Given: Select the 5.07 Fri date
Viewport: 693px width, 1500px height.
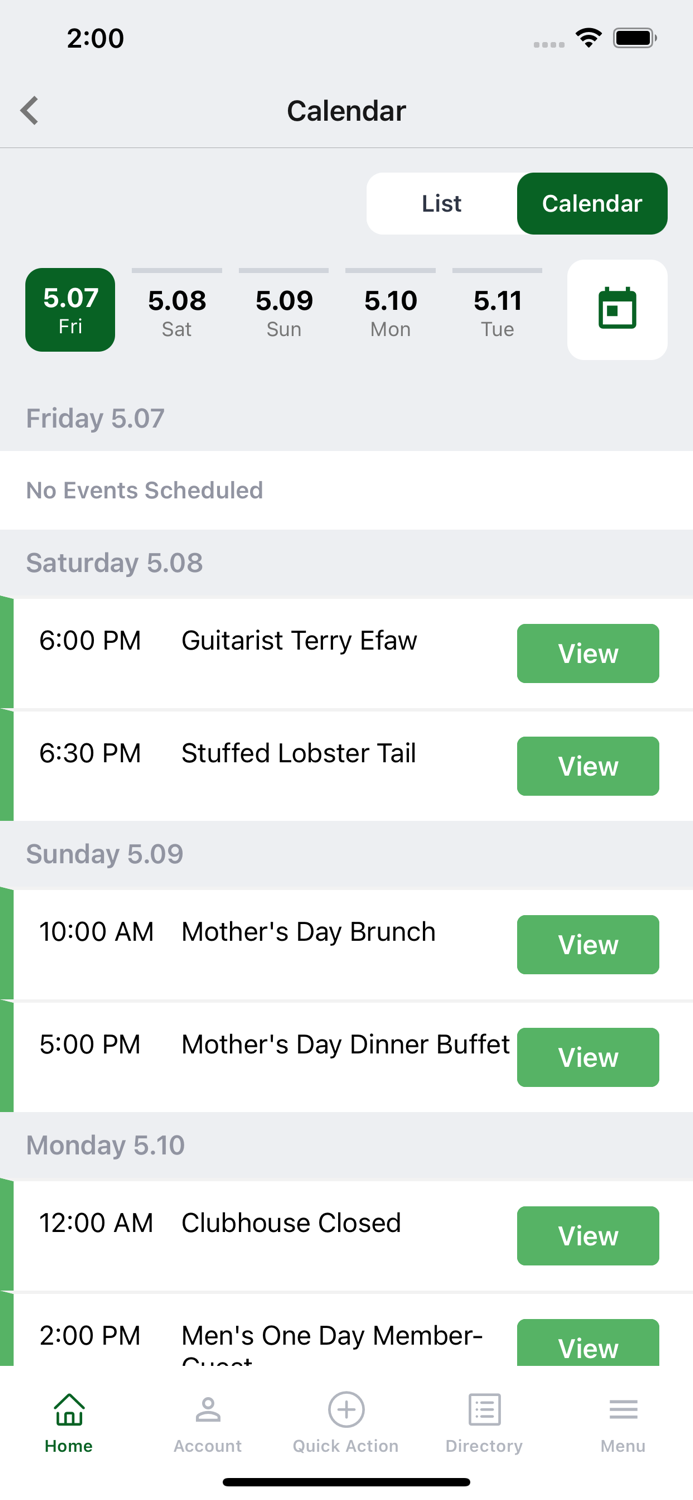Looking at the screenshot, I should pos(70,310).
